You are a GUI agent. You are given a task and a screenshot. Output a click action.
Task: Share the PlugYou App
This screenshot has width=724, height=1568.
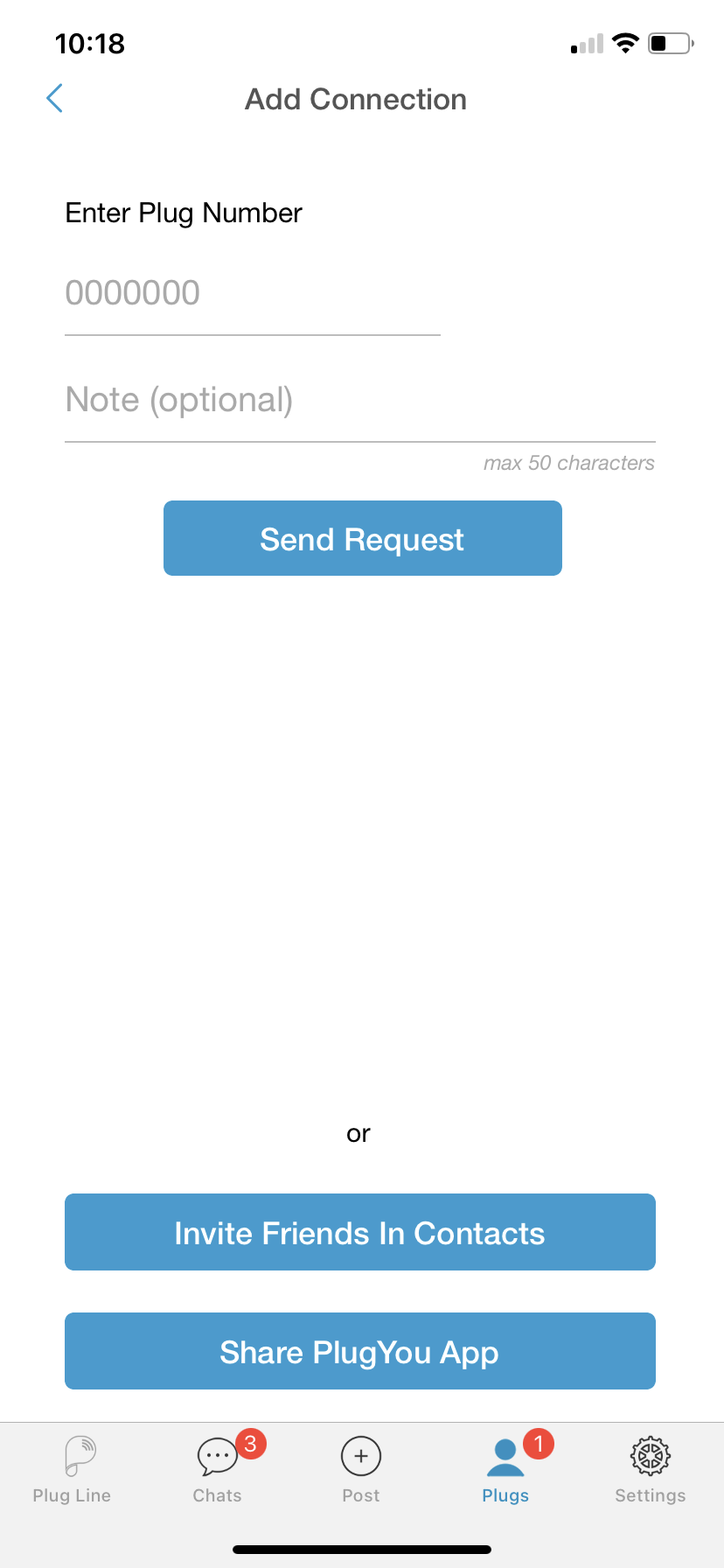point(359,1351)
